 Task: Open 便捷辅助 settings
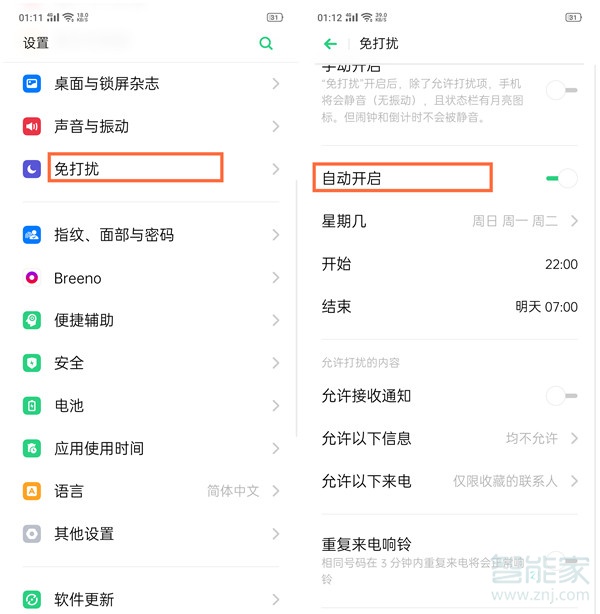(x=150, y=321)
